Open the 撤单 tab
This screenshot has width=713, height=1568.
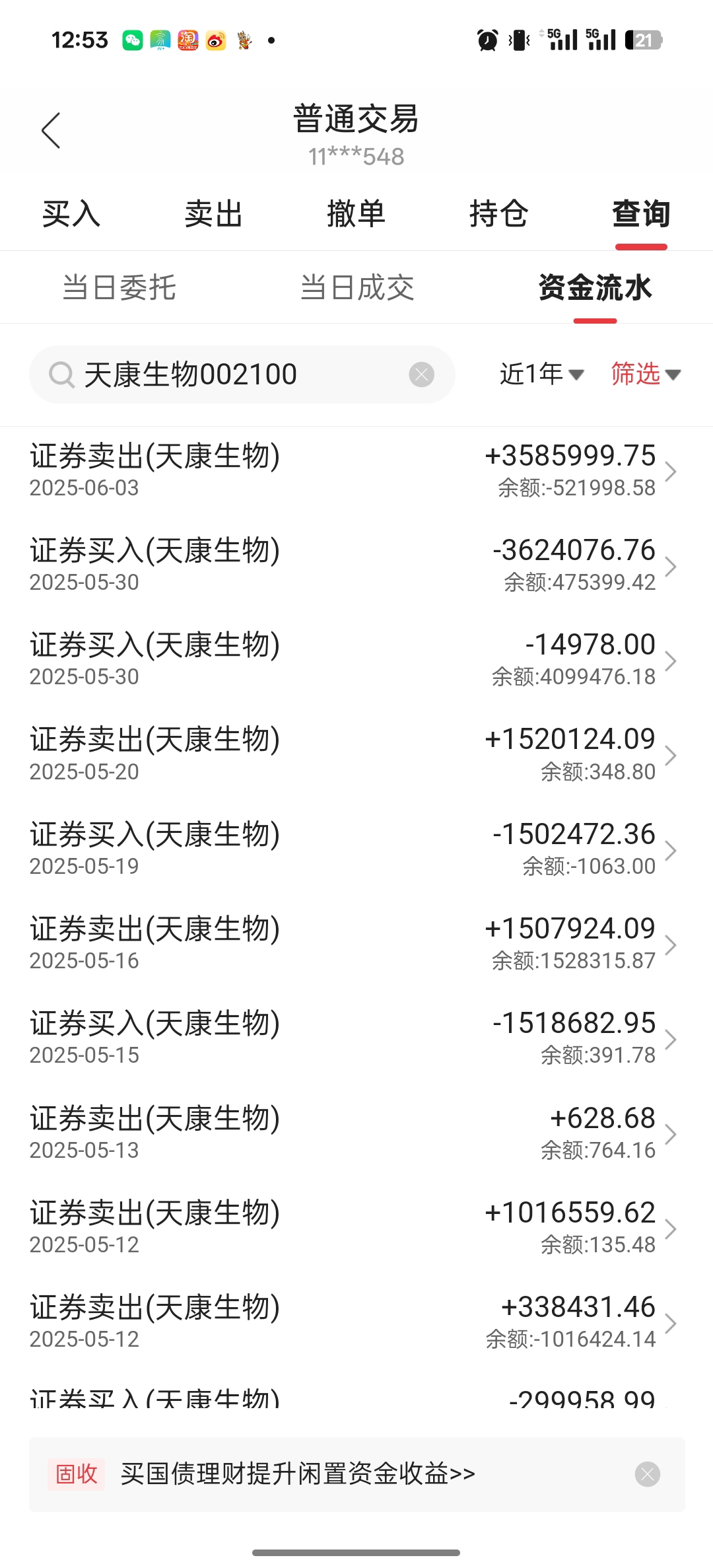356,214
